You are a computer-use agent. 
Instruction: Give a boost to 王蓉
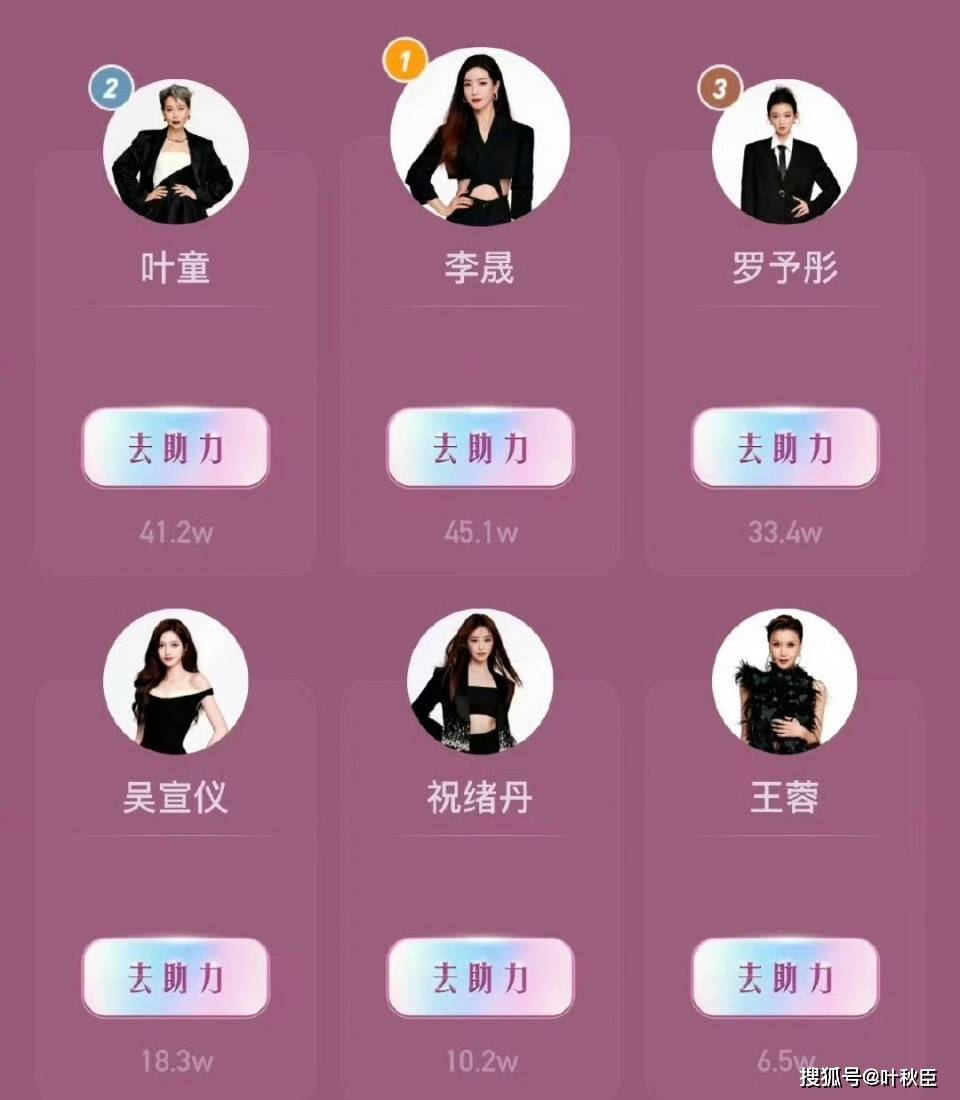785,977
